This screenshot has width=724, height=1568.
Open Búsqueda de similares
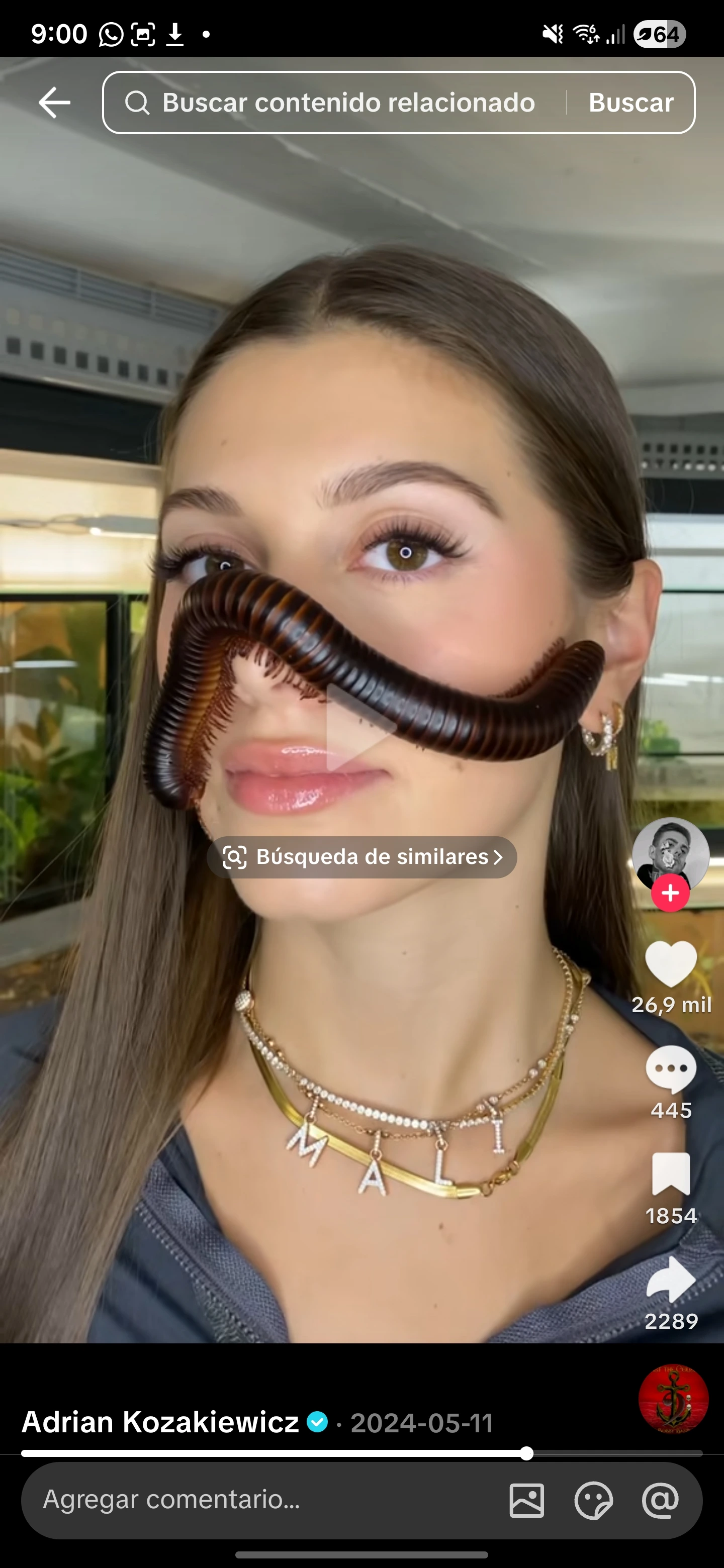pyautogui.click(x=361, y=857)
